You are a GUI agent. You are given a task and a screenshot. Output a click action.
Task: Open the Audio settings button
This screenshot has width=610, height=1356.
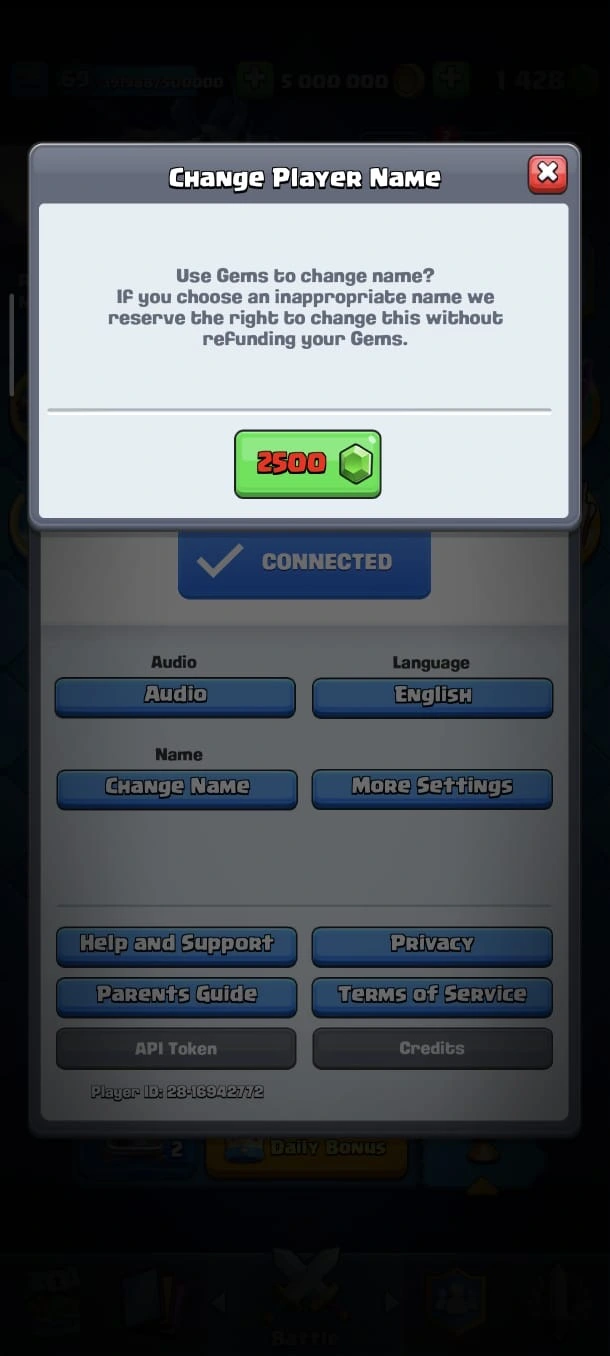tap(175, 696)
